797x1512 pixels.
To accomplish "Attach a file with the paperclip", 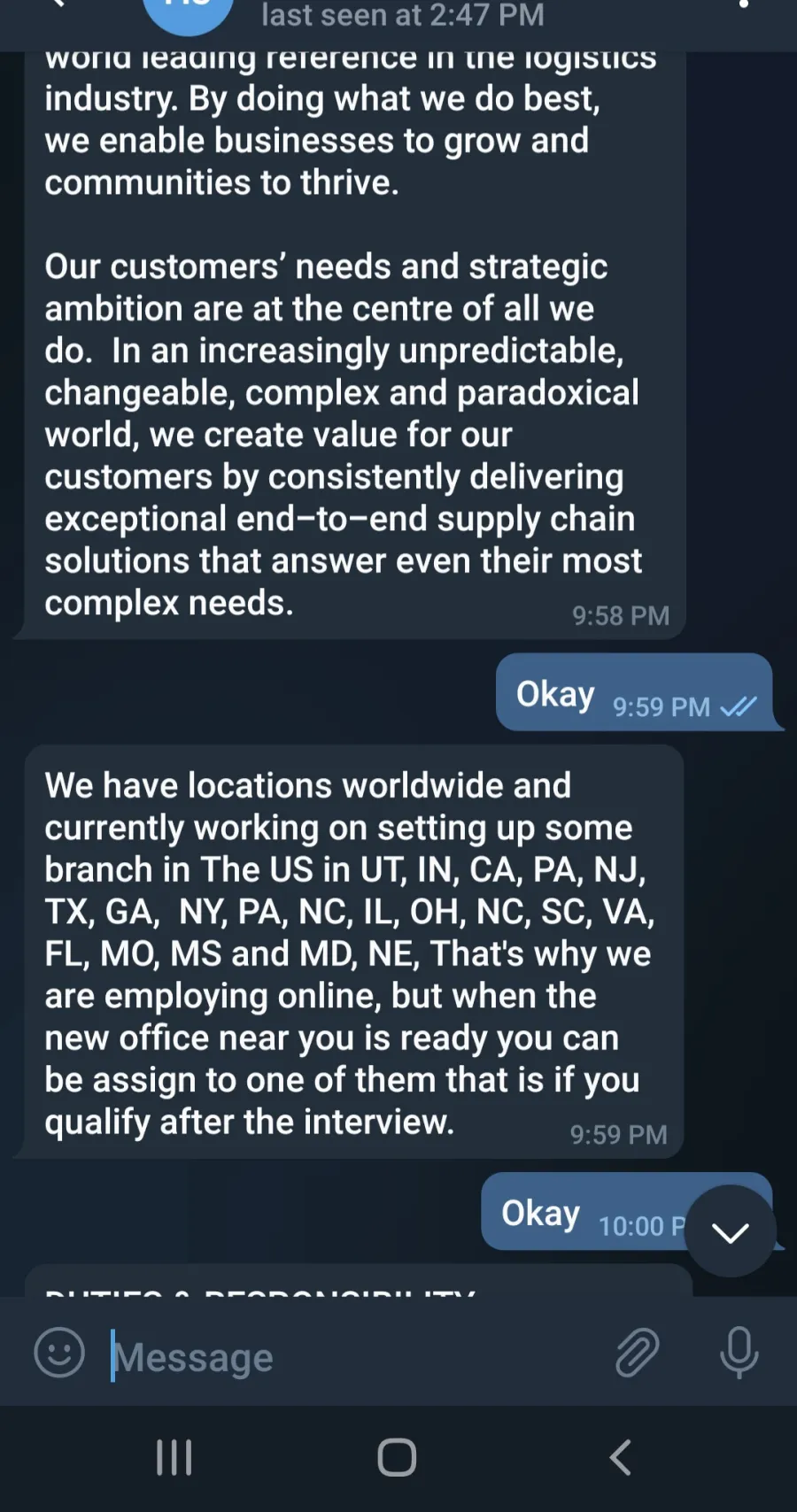I will 638,1353.
